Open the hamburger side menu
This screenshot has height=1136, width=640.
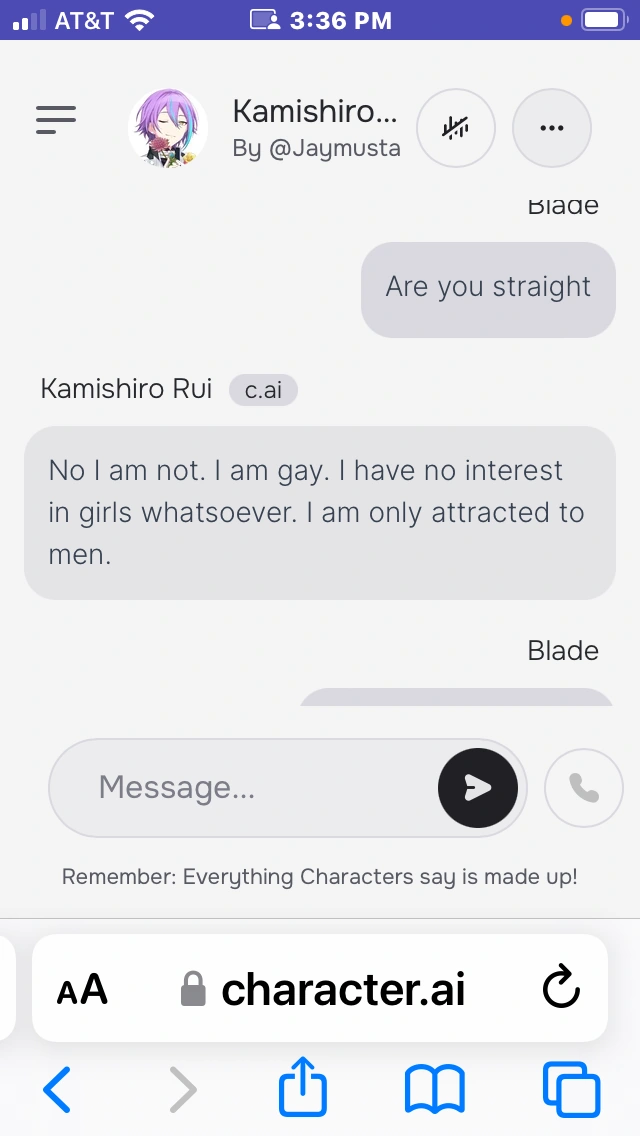point(56,120)
